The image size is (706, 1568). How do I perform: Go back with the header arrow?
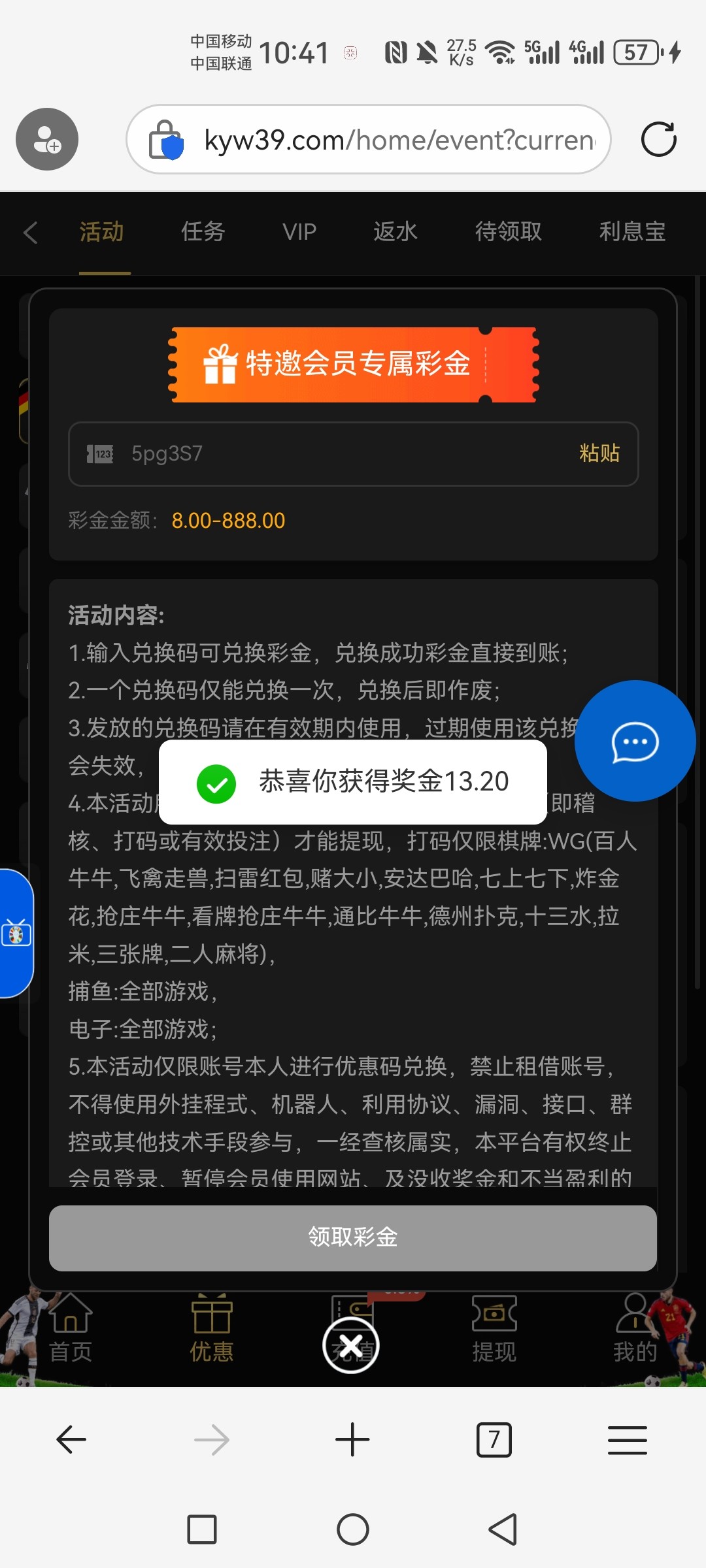(30, 233)
